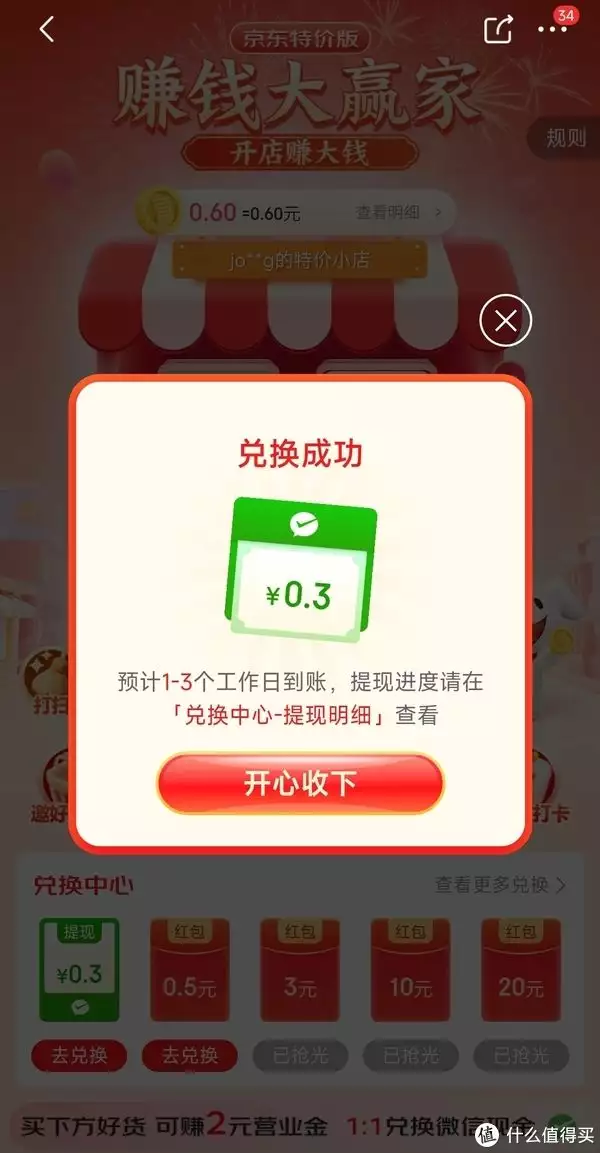Tap 去兑换 under the ¥0.3 withdrawal

[x=79, y=1055]
